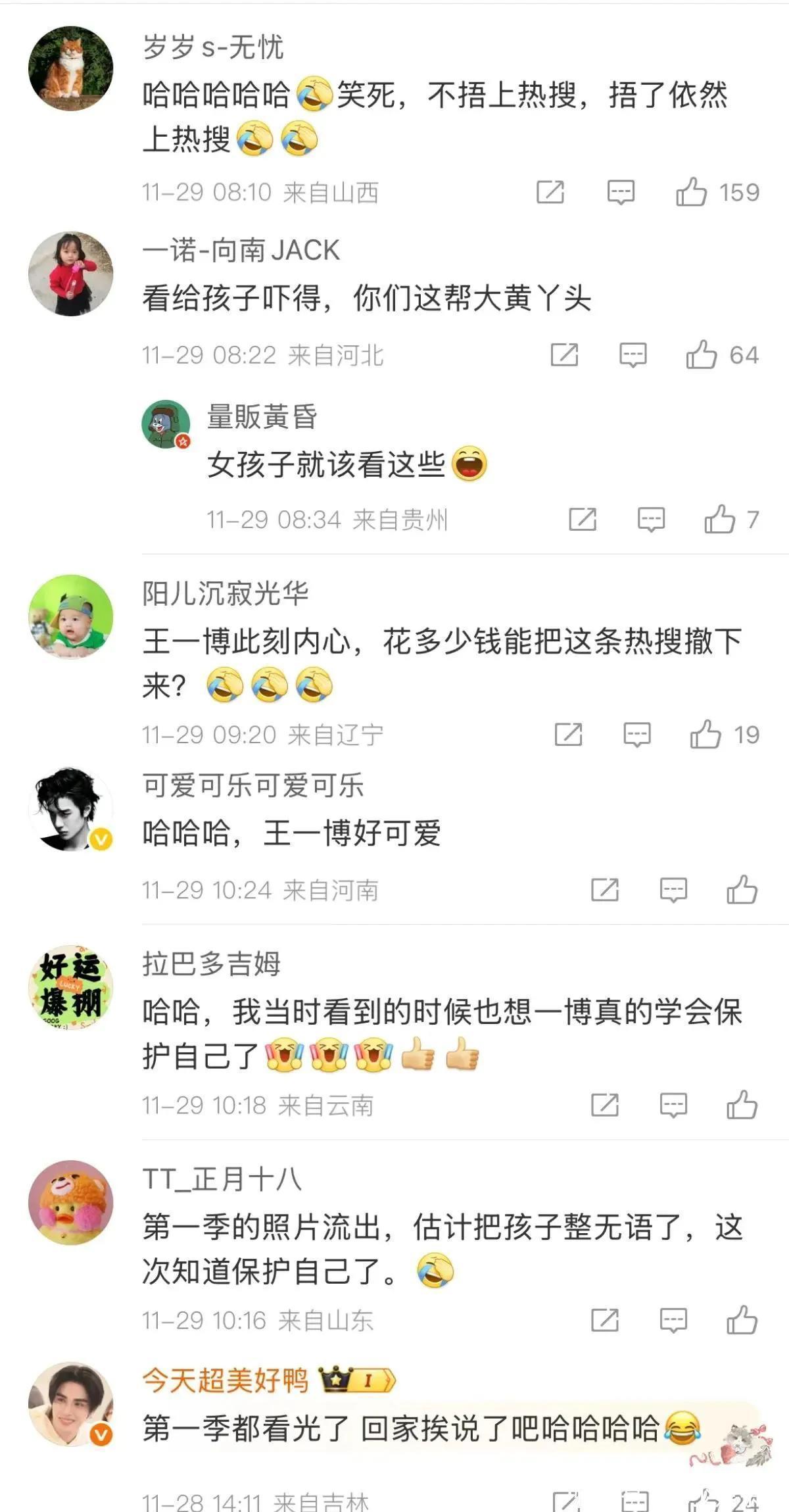Like the comment by 岁岁s-无忧
789x1512 pixels.
point(691,192)
